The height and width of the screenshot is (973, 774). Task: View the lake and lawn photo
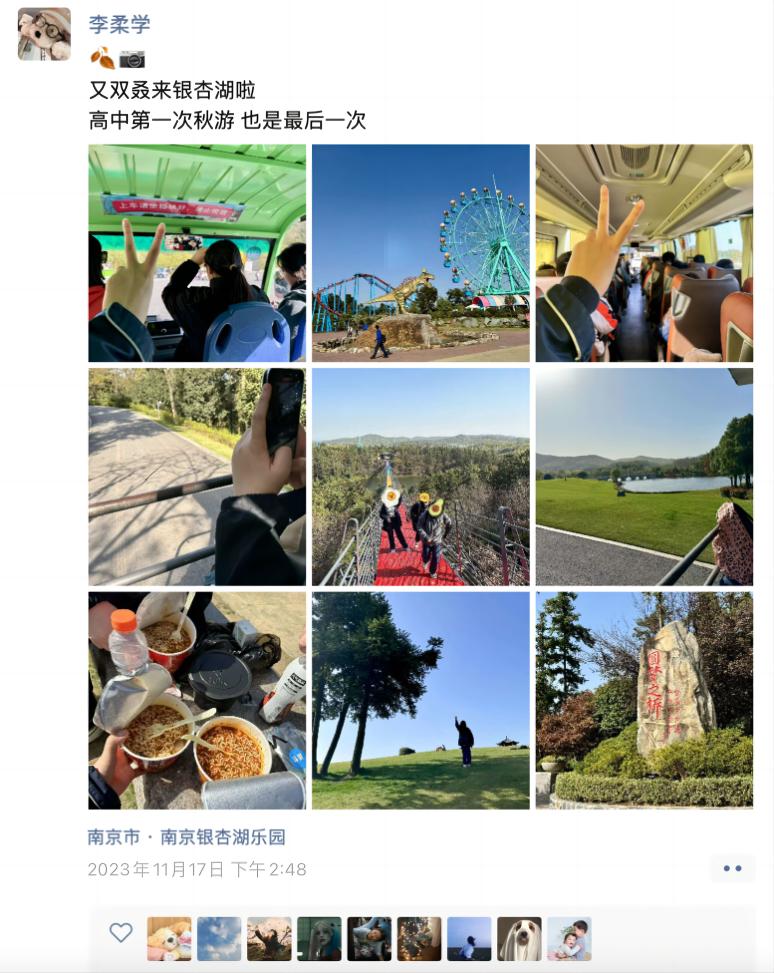(x=644, y=476)
